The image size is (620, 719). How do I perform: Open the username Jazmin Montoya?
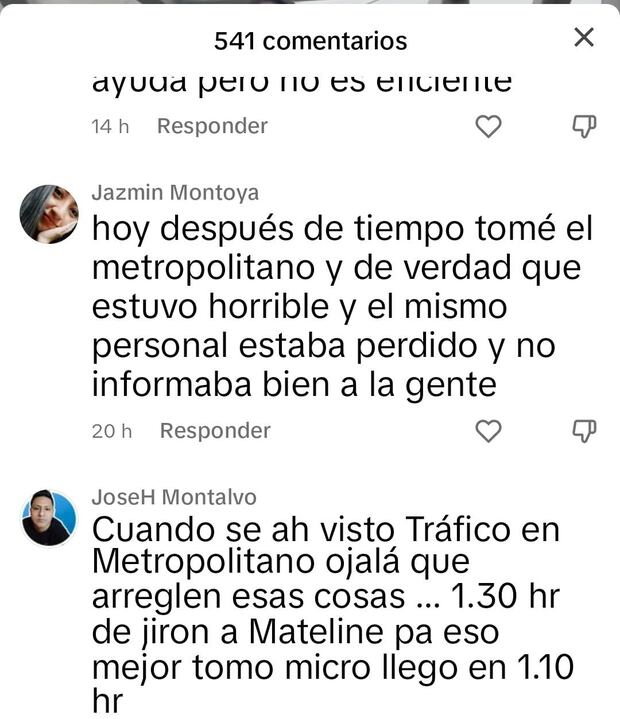tap(175, 192)
